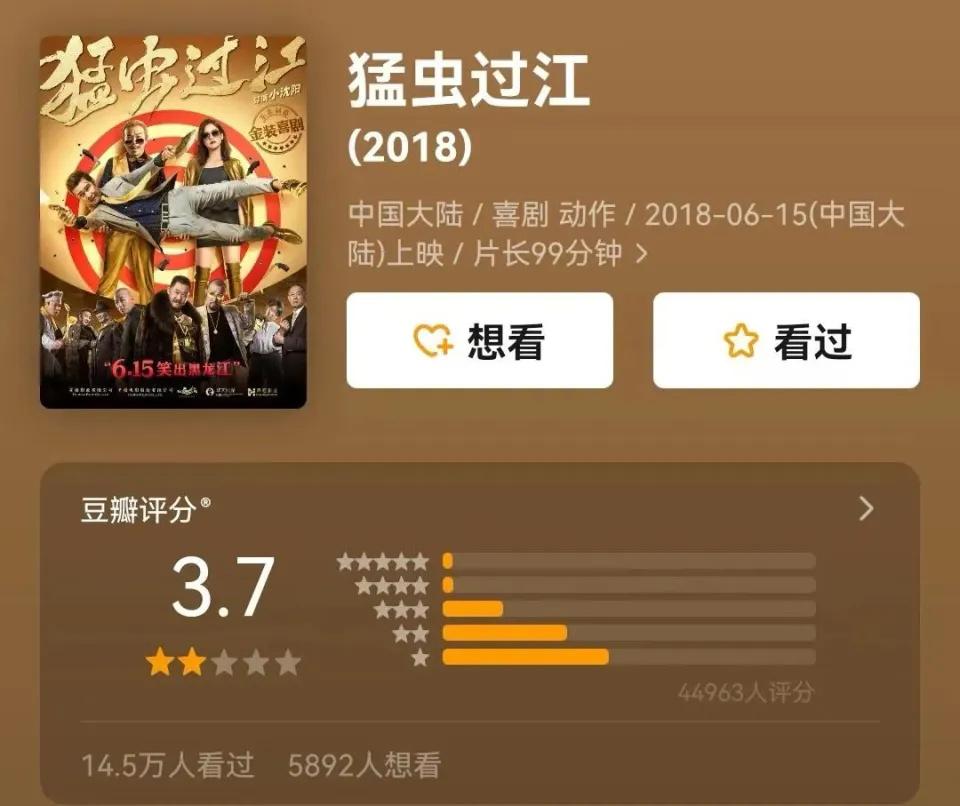Viewport: 960px width, 806px height.
Task: Expand the movie info details chevron
Action: [641, 254]
